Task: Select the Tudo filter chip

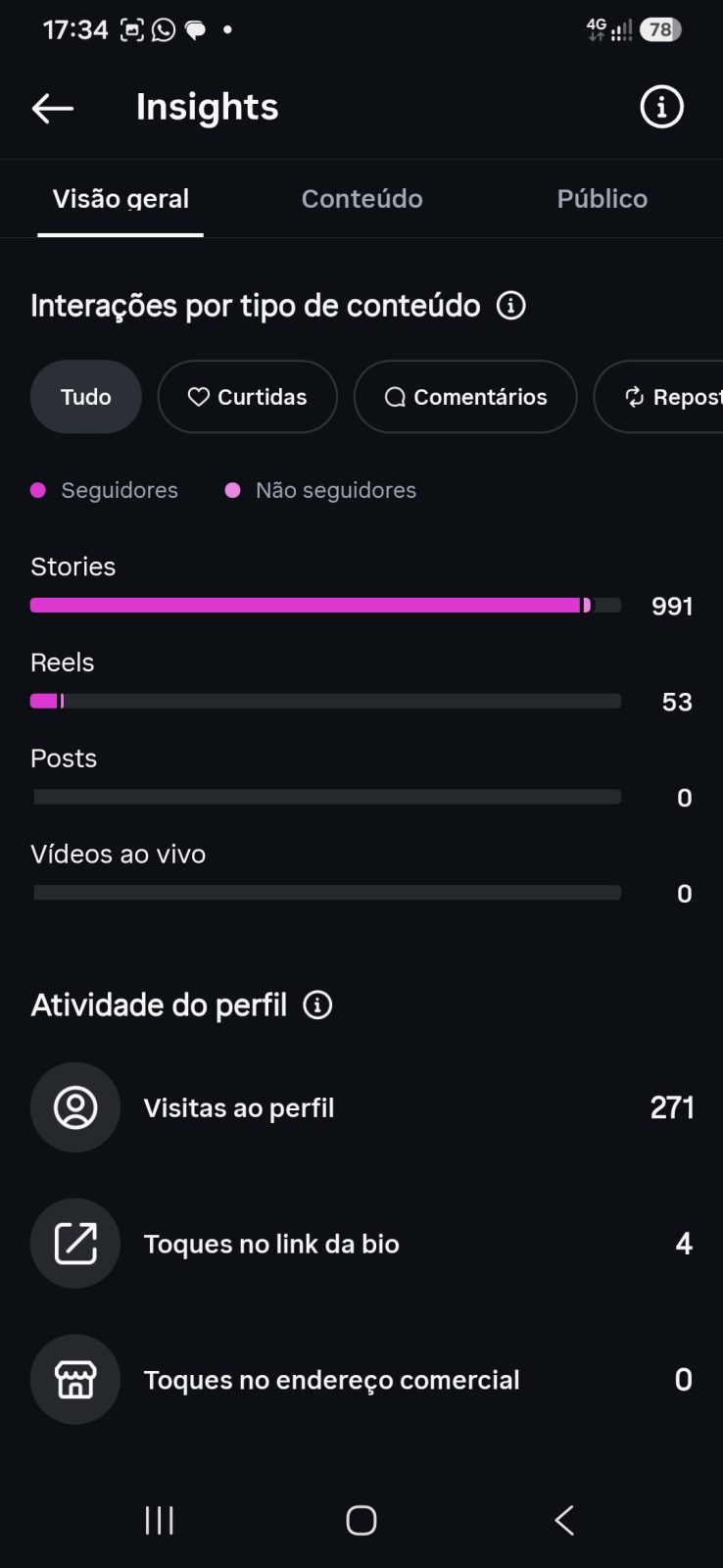Action: 86,397
